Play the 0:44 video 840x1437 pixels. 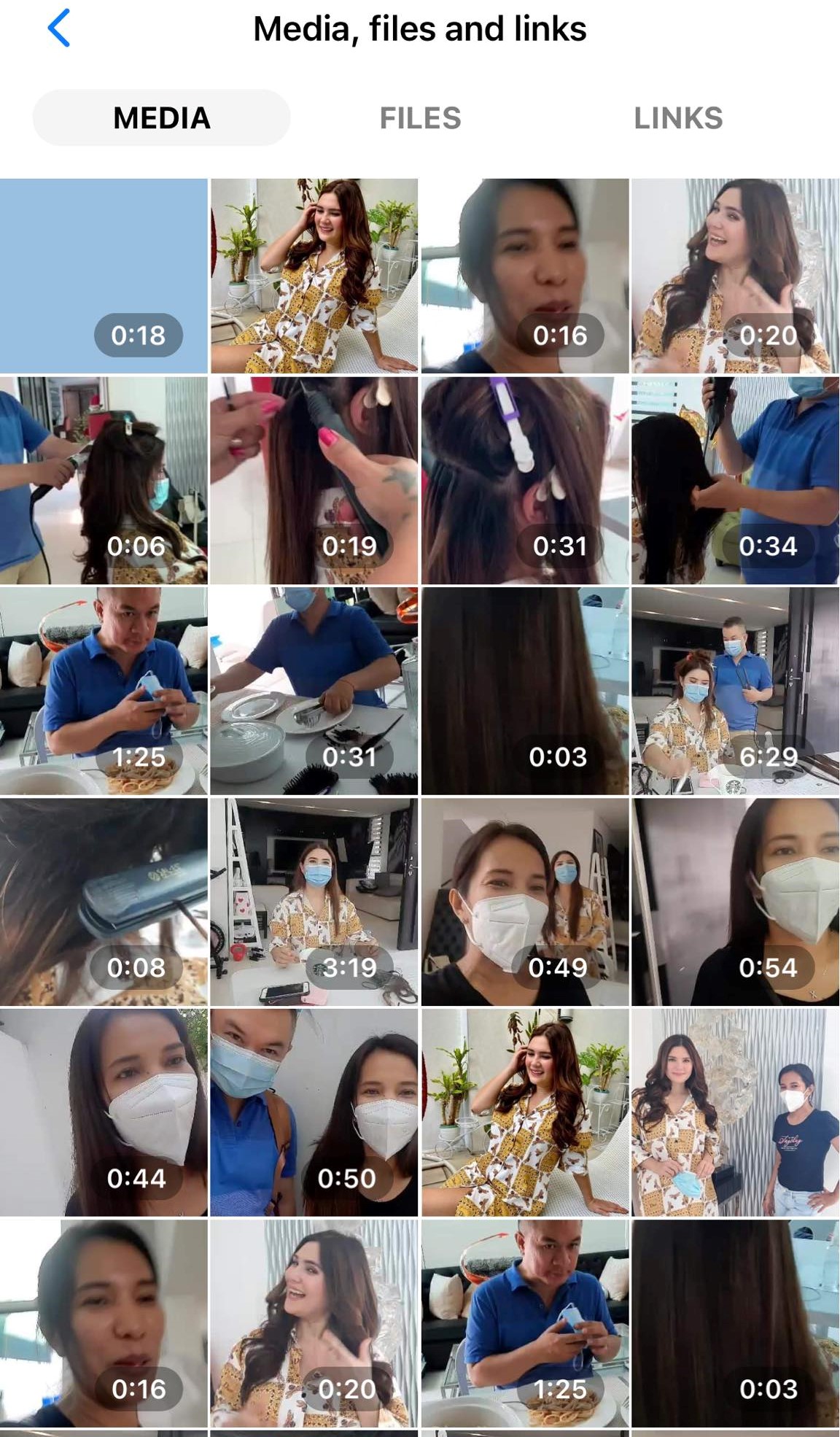[x=104, y=1112]
